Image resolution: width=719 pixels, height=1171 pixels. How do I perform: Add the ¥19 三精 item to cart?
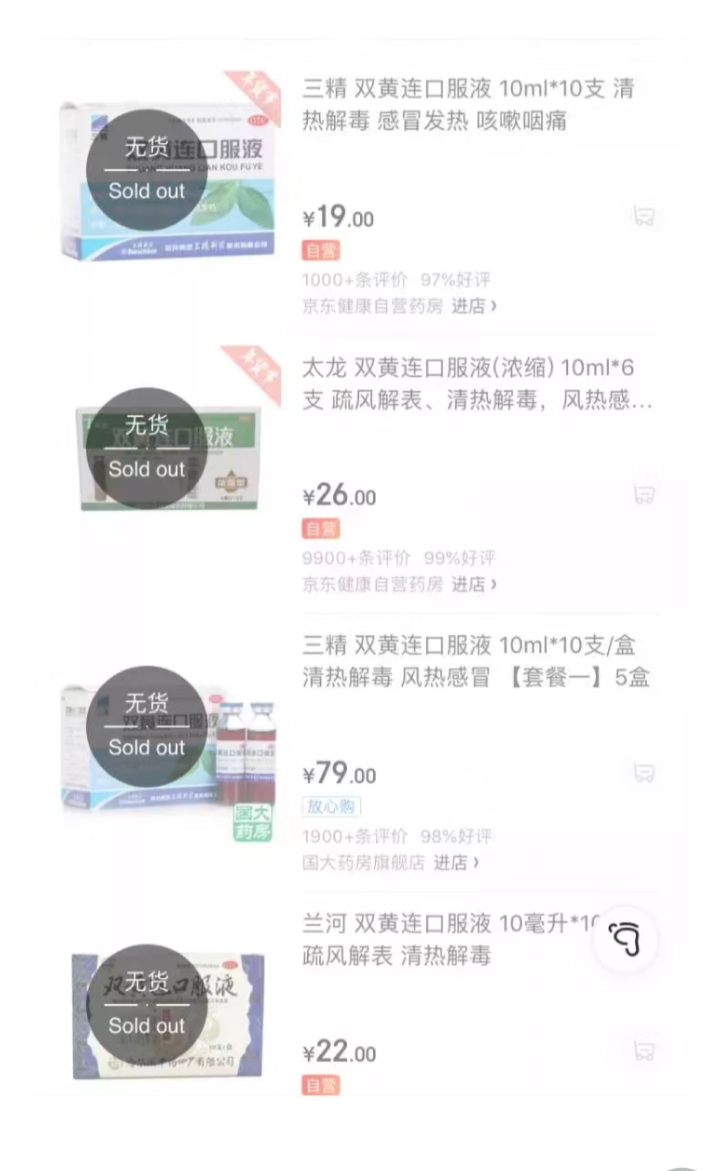(x=644, y=216)
